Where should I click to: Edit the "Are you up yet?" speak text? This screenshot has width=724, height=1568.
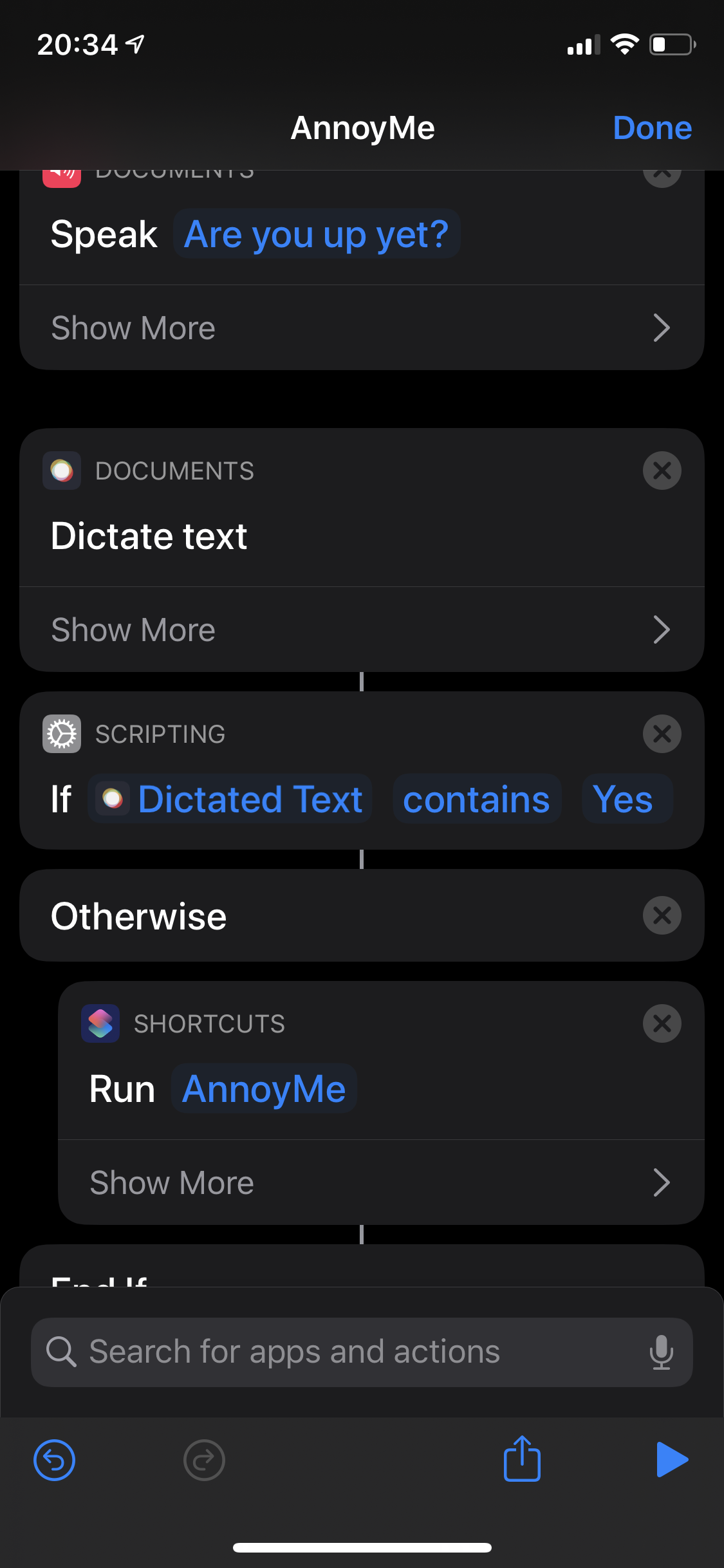click(317, 234)
